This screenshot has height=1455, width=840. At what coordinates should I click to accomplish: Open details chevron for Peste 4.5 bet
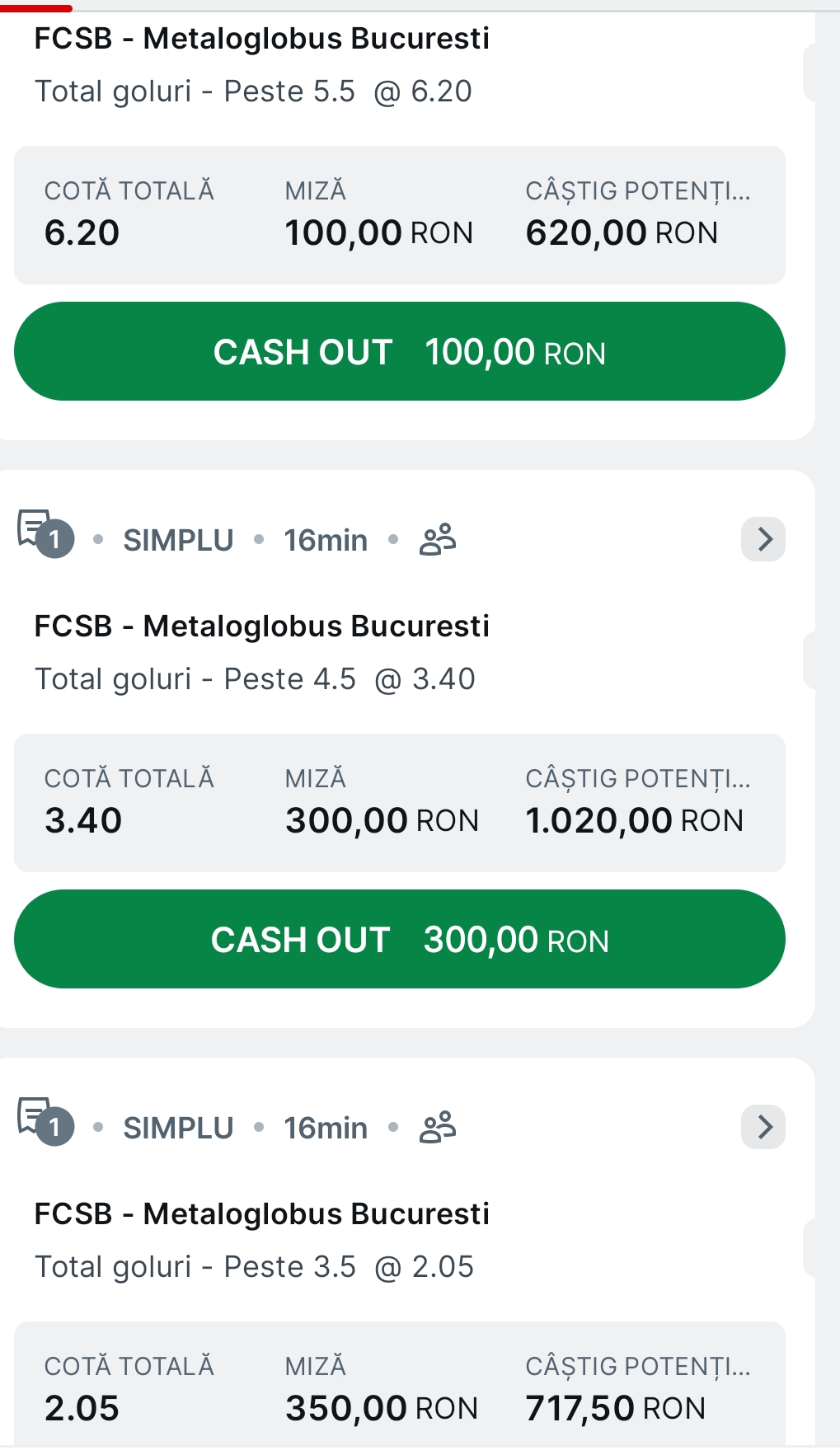(763, 540)
